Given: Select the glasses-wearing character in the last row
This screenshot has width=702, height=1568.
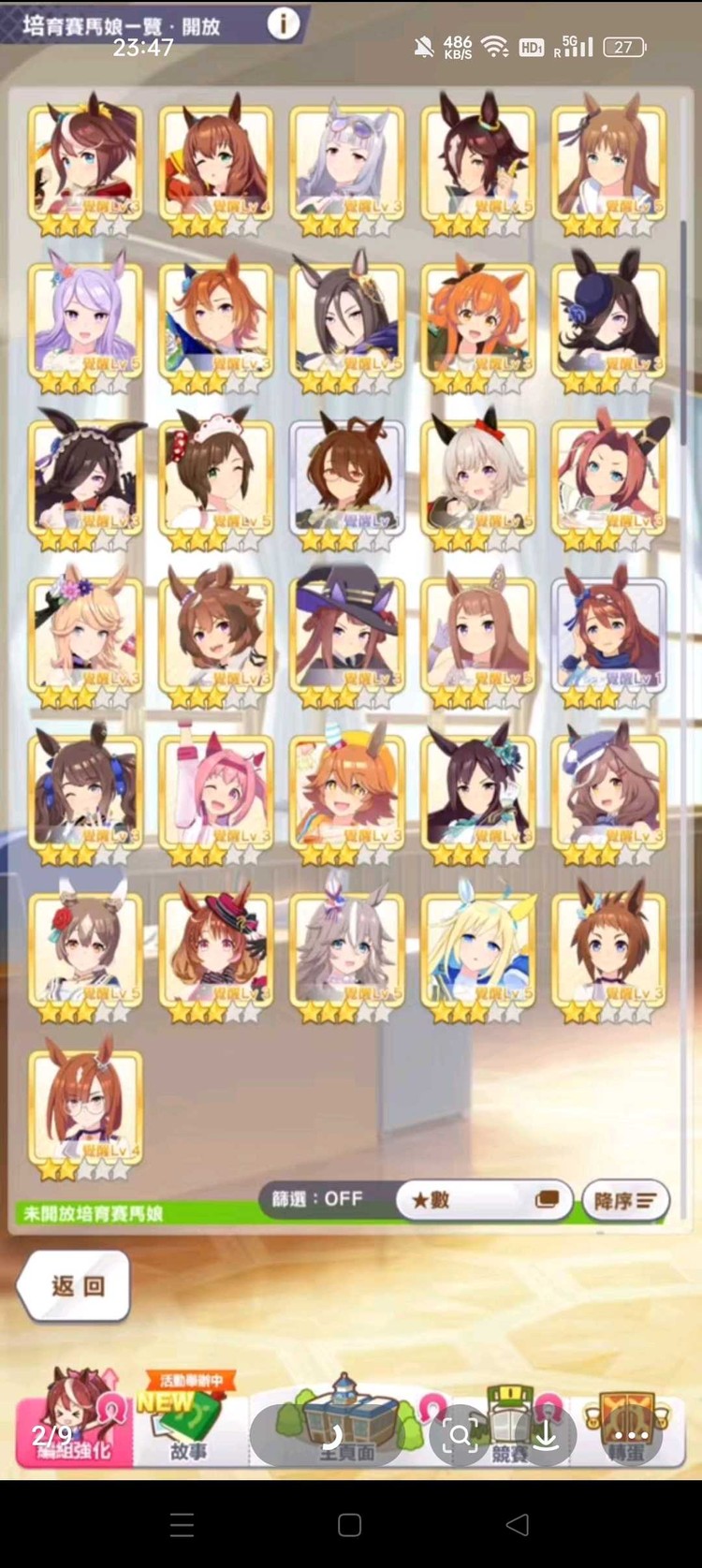Looking at the screenshot, I should (x=85, y=1106).
